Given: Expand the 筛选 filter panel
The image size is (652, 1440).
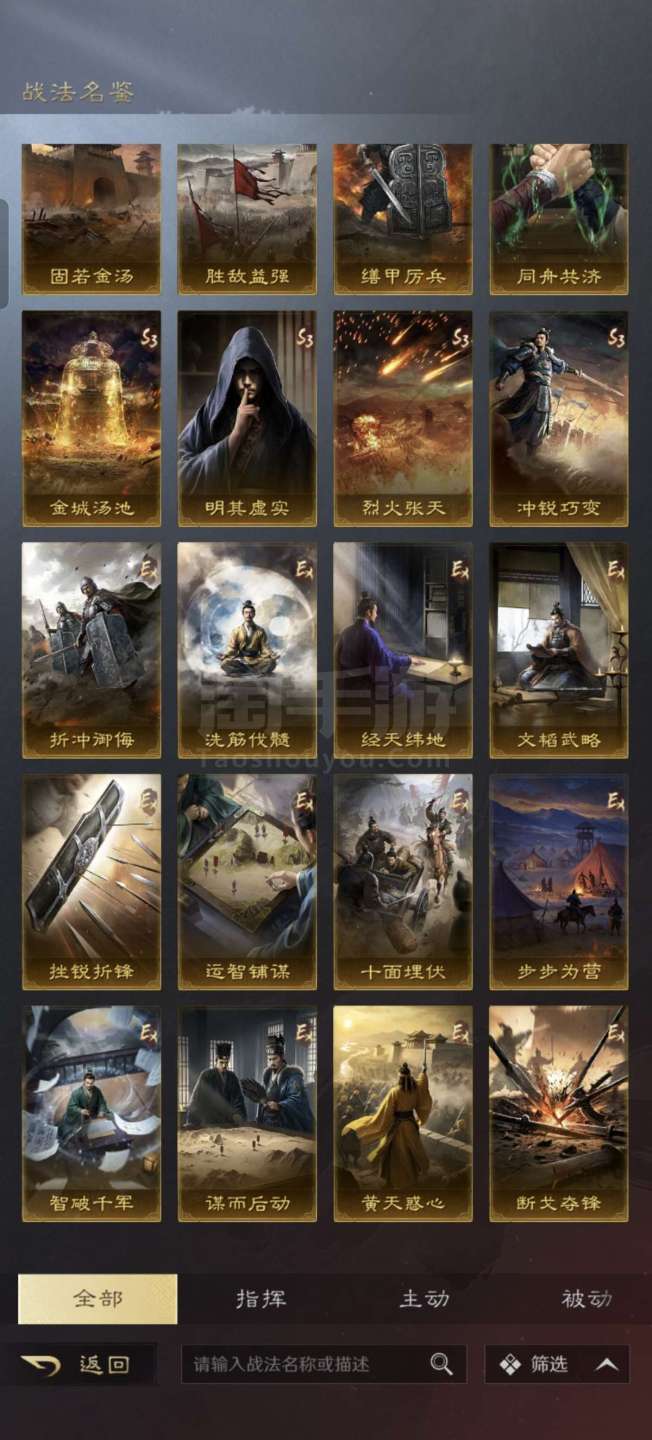Looking at the screenshot, I should pos(557,1364).
